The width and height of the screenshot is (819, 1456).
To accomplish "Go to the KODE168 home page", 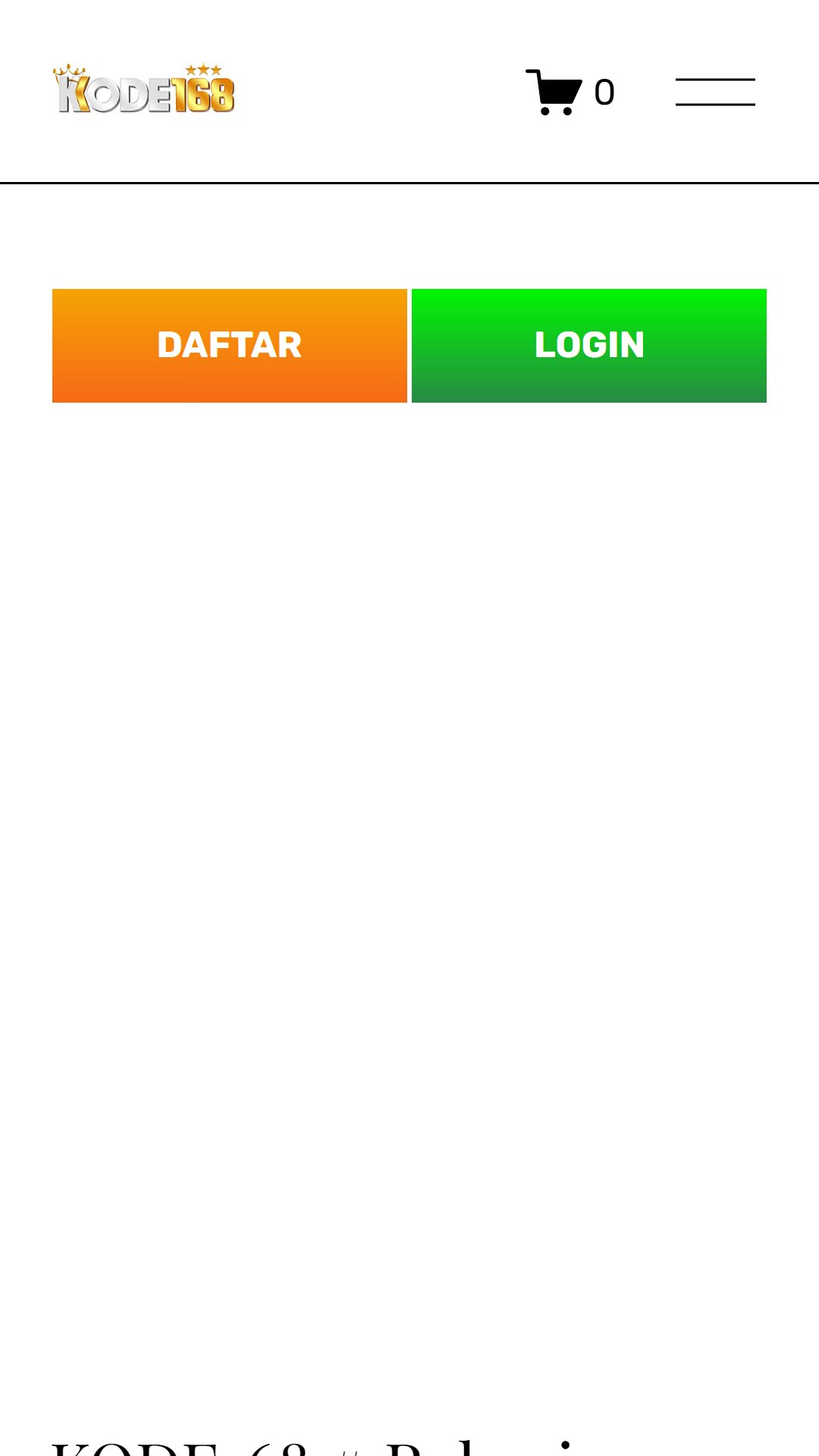I will pos(143,89).
